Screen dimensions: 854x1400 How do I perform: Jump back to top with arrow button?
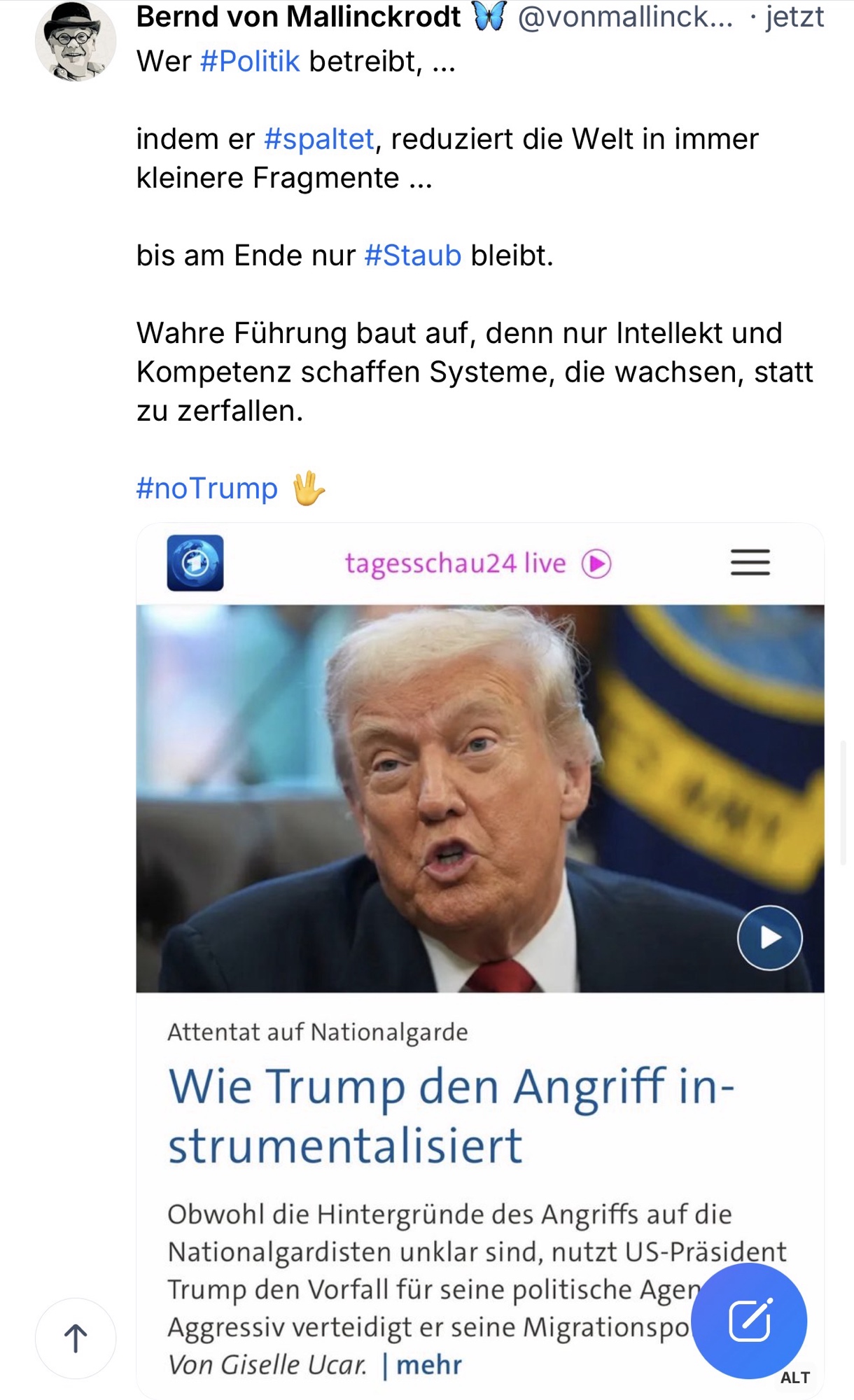pyautogui.click(x=76, y=1338)
